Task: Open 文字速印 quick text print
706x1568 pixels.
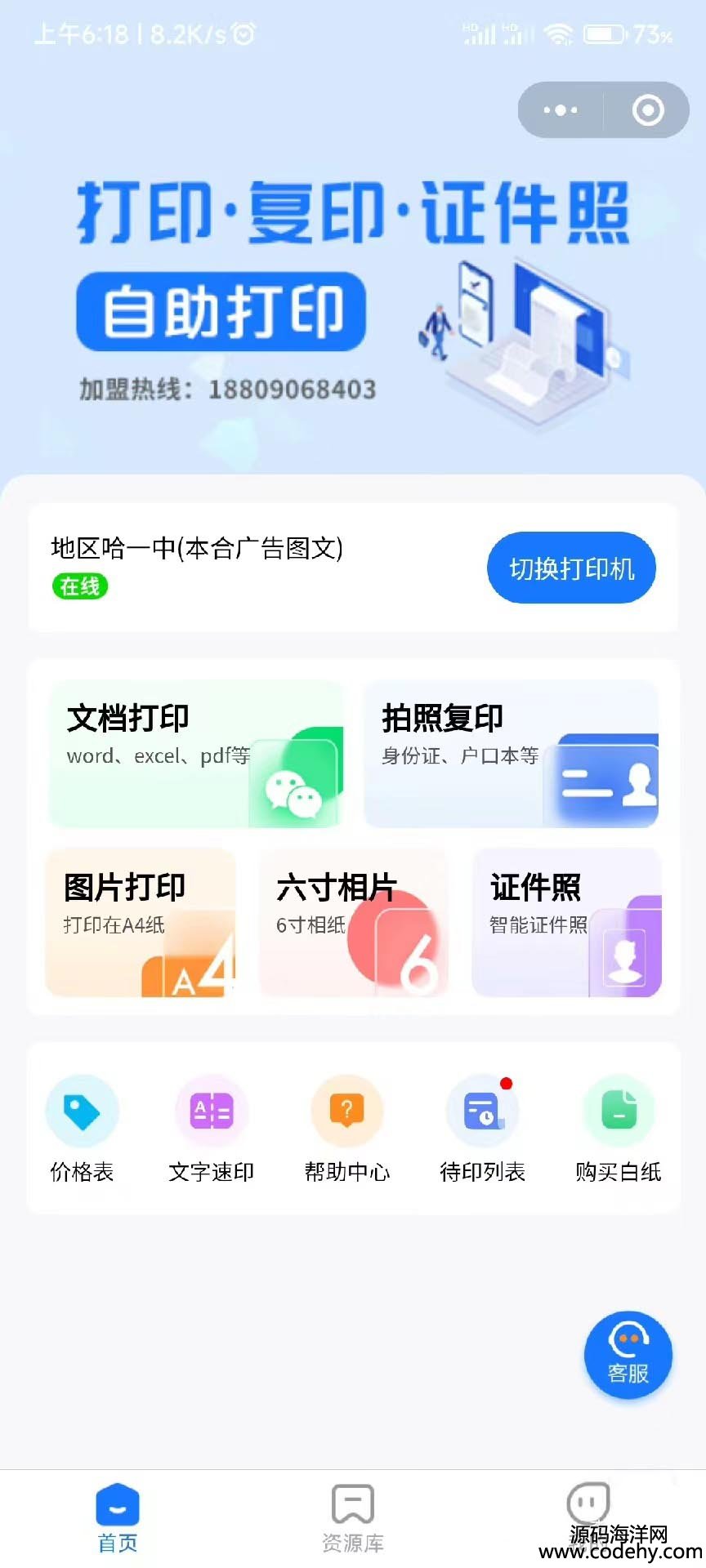Action: (x=212, y=1129)
